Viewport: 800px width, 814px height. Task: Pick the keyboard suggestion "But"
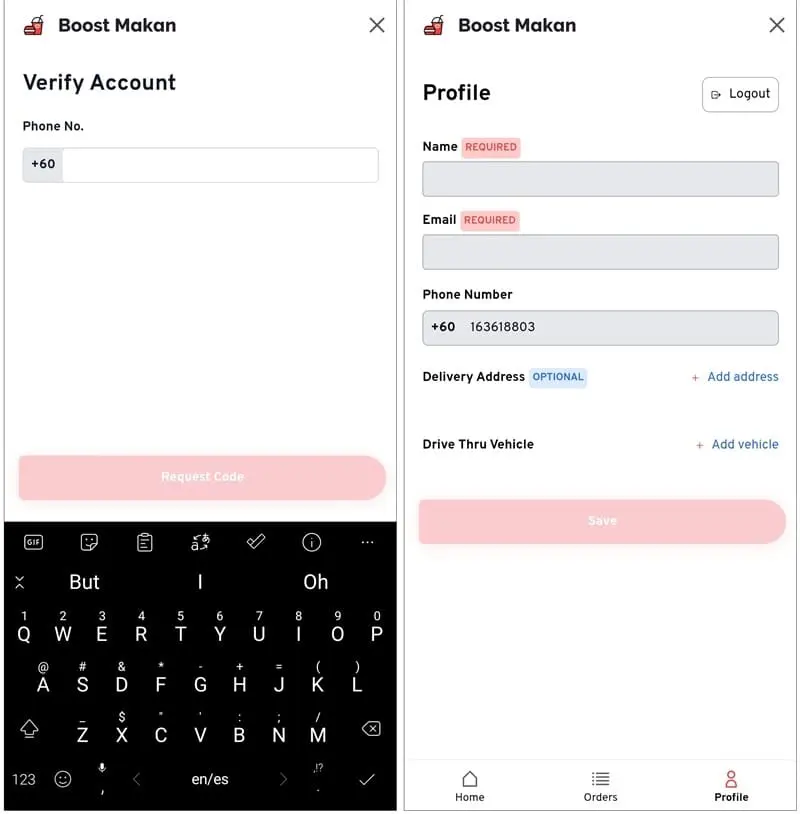85,582
